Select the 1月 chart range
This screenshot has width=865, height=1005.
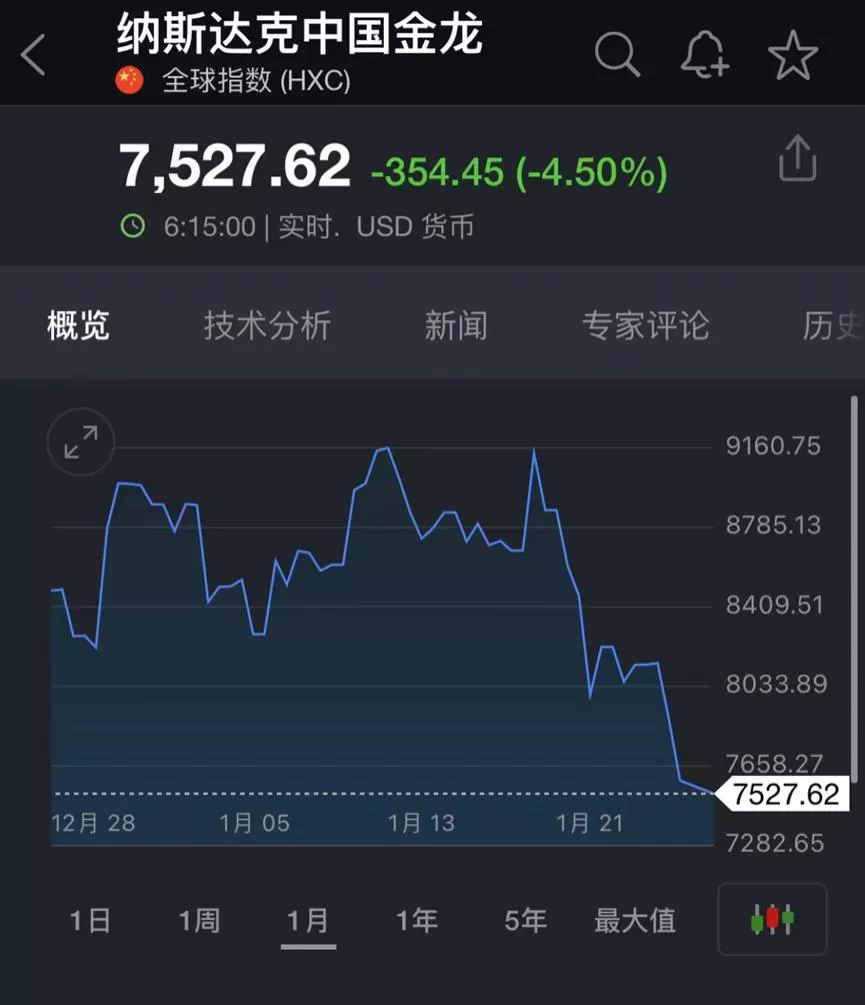coord(308,922)
